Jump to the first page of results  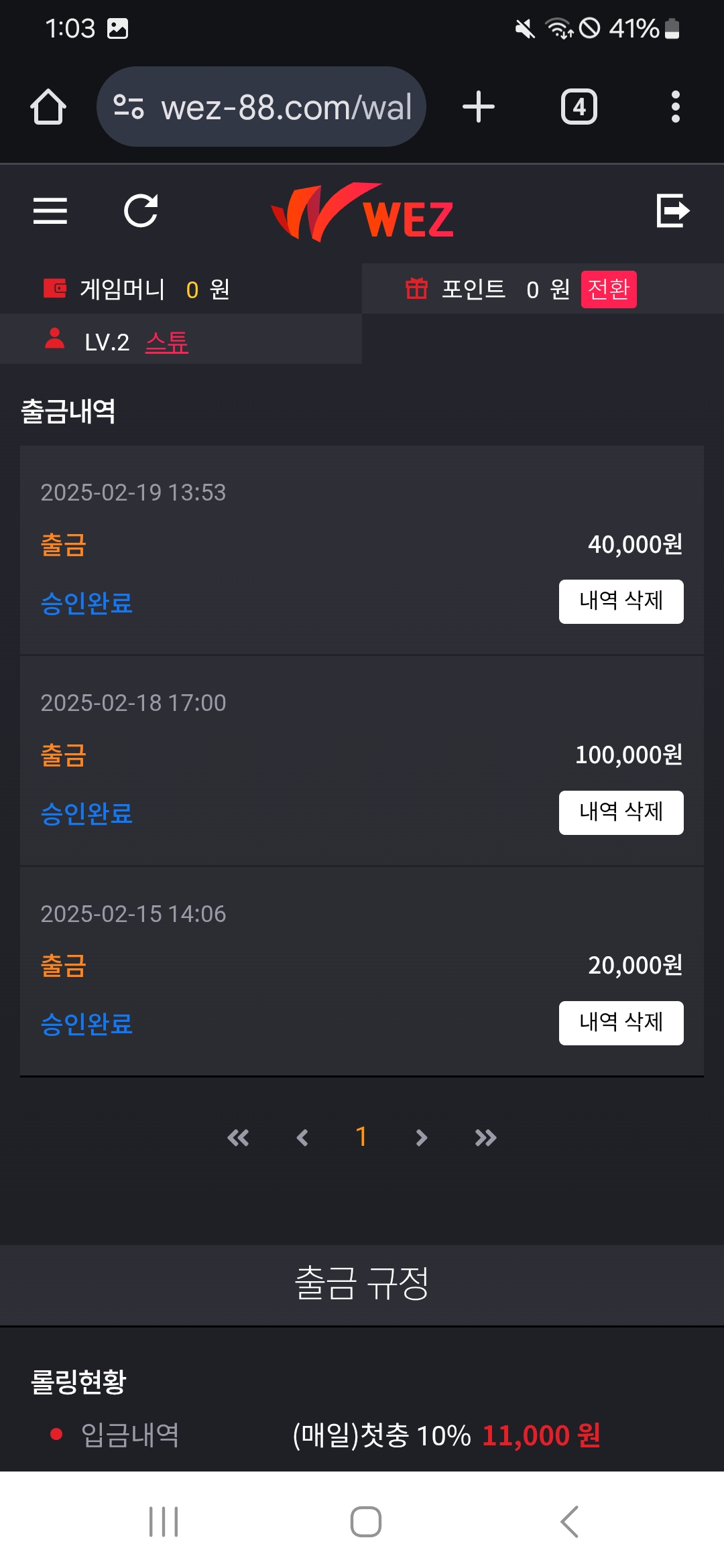(238, 1137)
